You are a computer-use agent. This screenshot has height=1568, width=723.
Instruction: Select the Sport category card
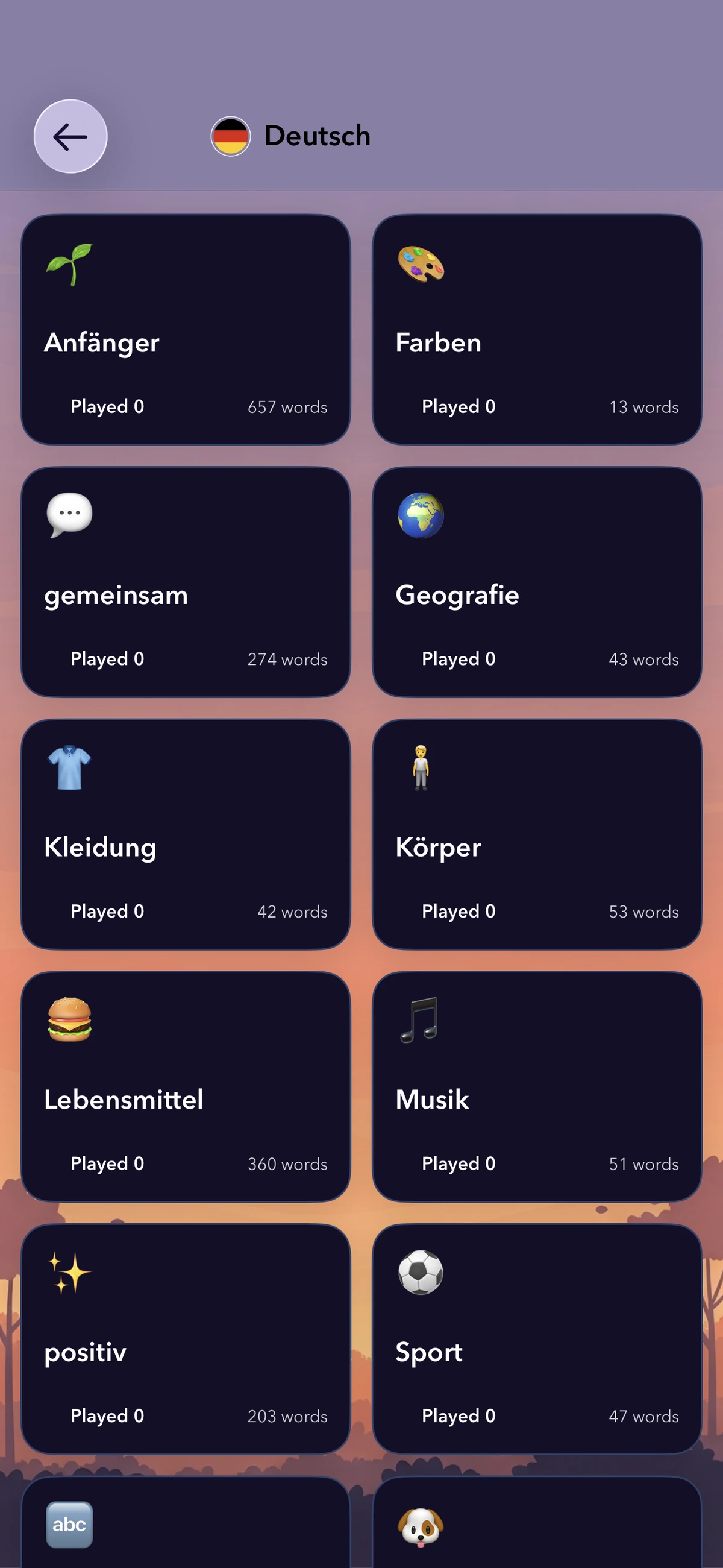coord(537,1339)
